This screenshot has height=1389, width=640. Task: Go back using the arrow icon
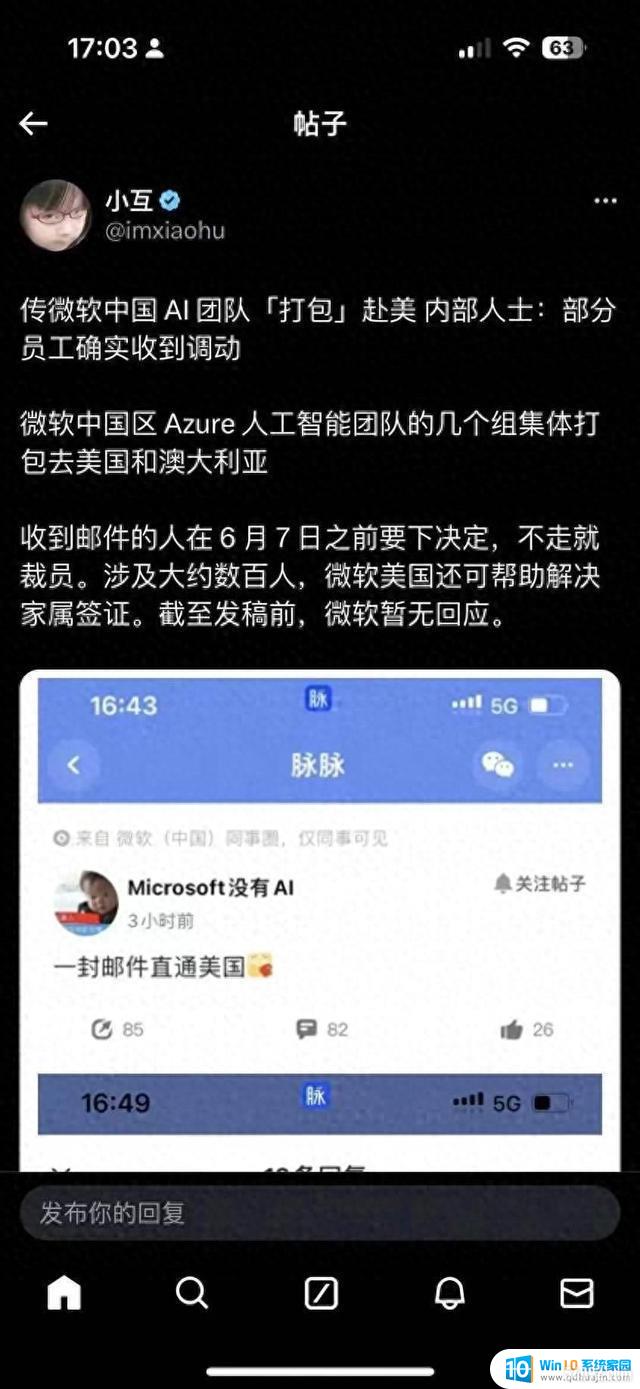pyautogui.click(x=33, y=123)
